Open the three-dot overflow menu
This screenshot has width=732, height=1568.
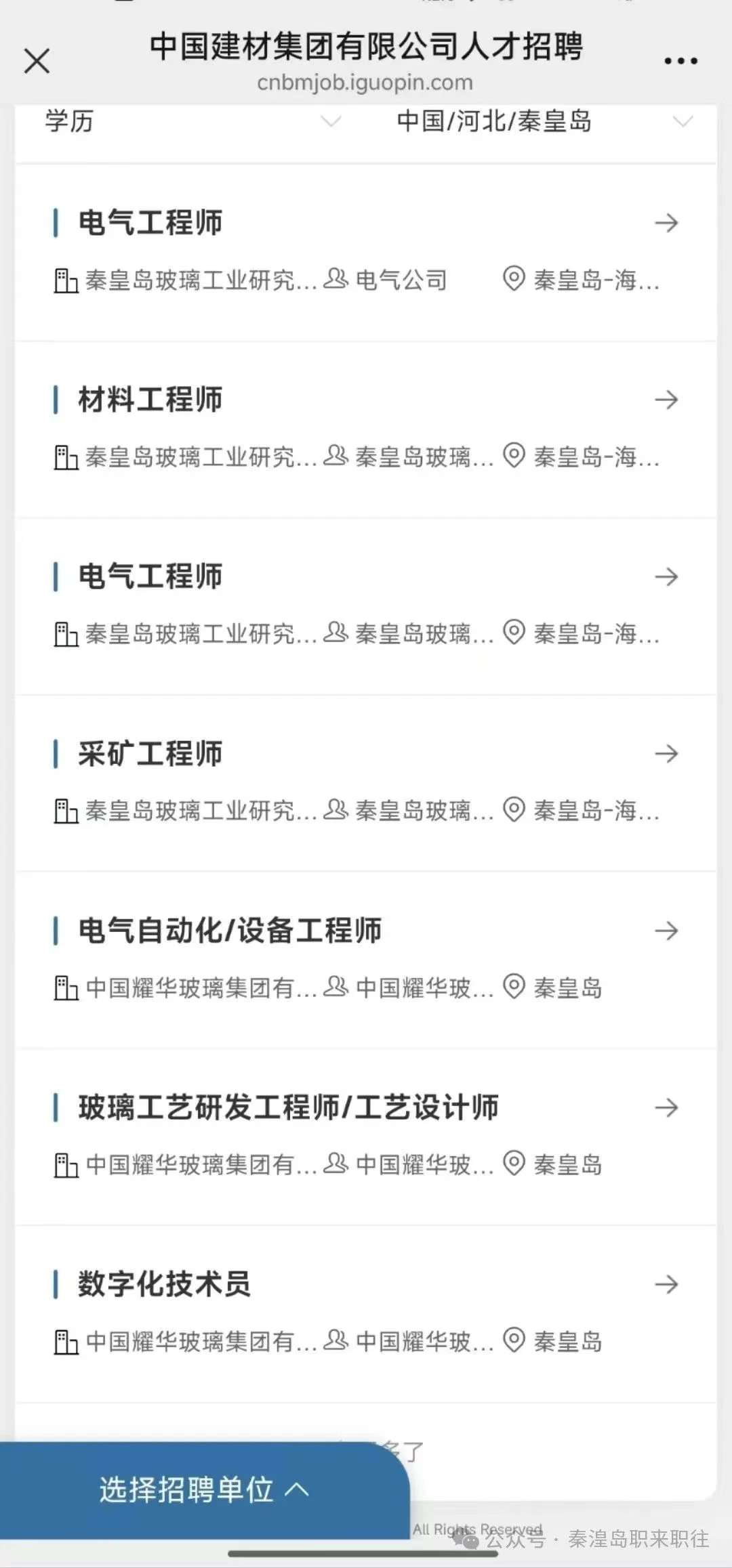click(x=680, y=61)
